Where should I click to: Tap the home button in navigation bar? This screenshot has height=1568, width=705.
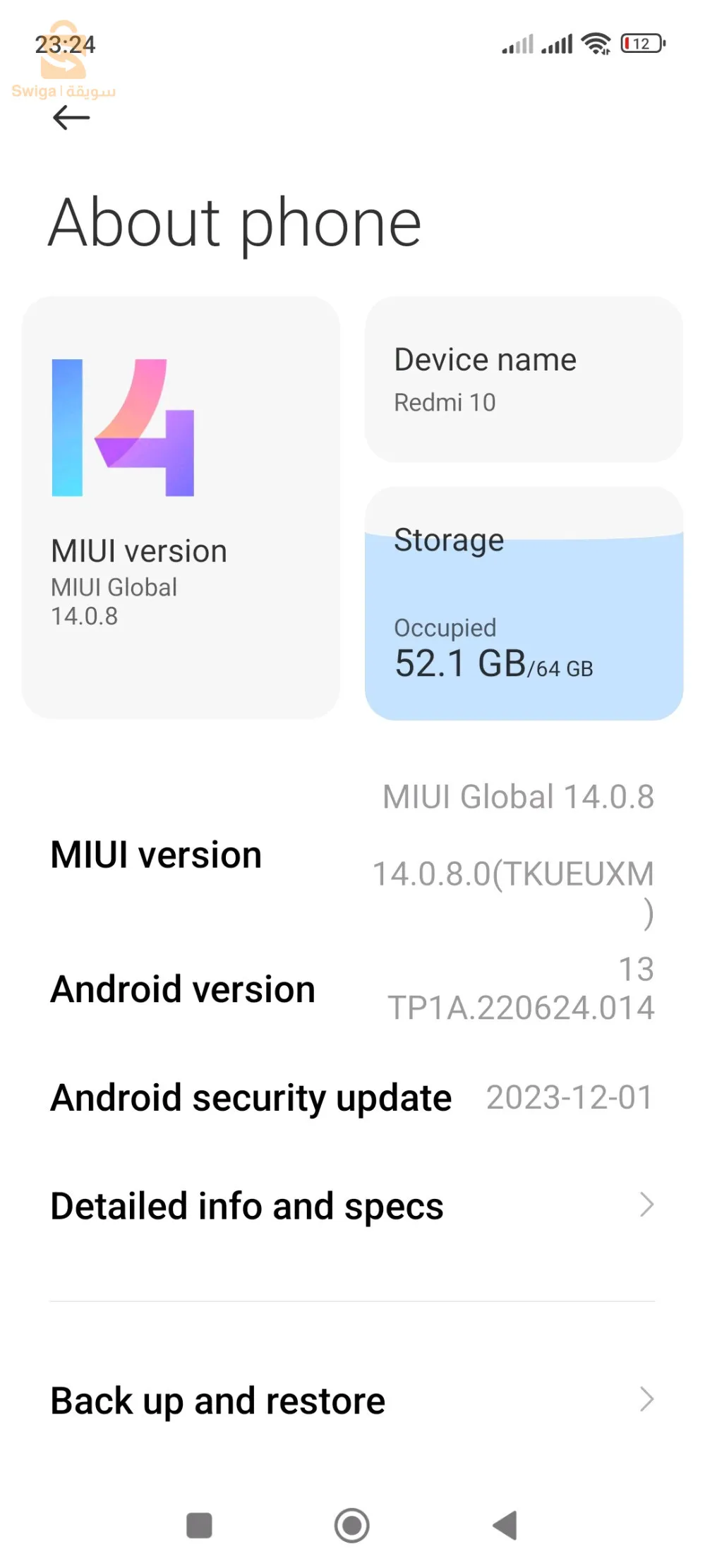[x=351, y=1525]
